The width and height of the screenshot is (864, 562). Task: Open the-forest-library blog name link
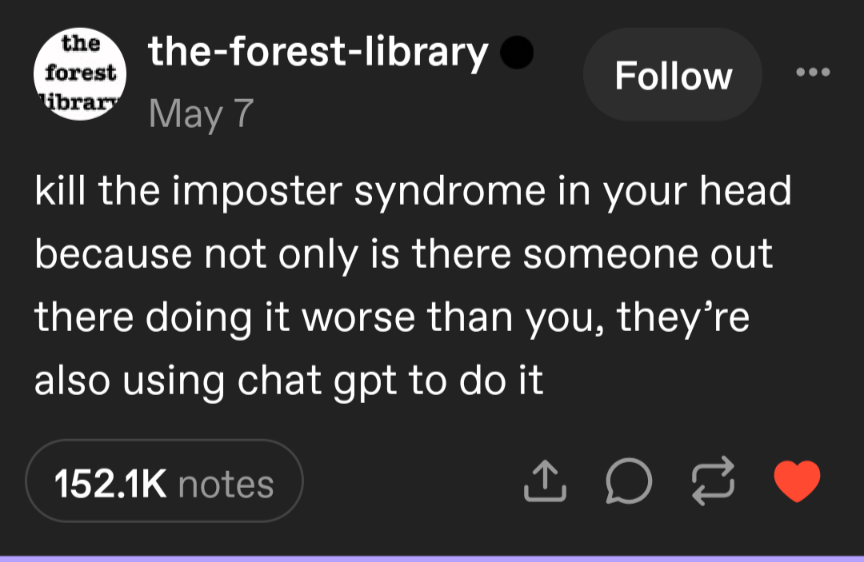coord(318,53)
